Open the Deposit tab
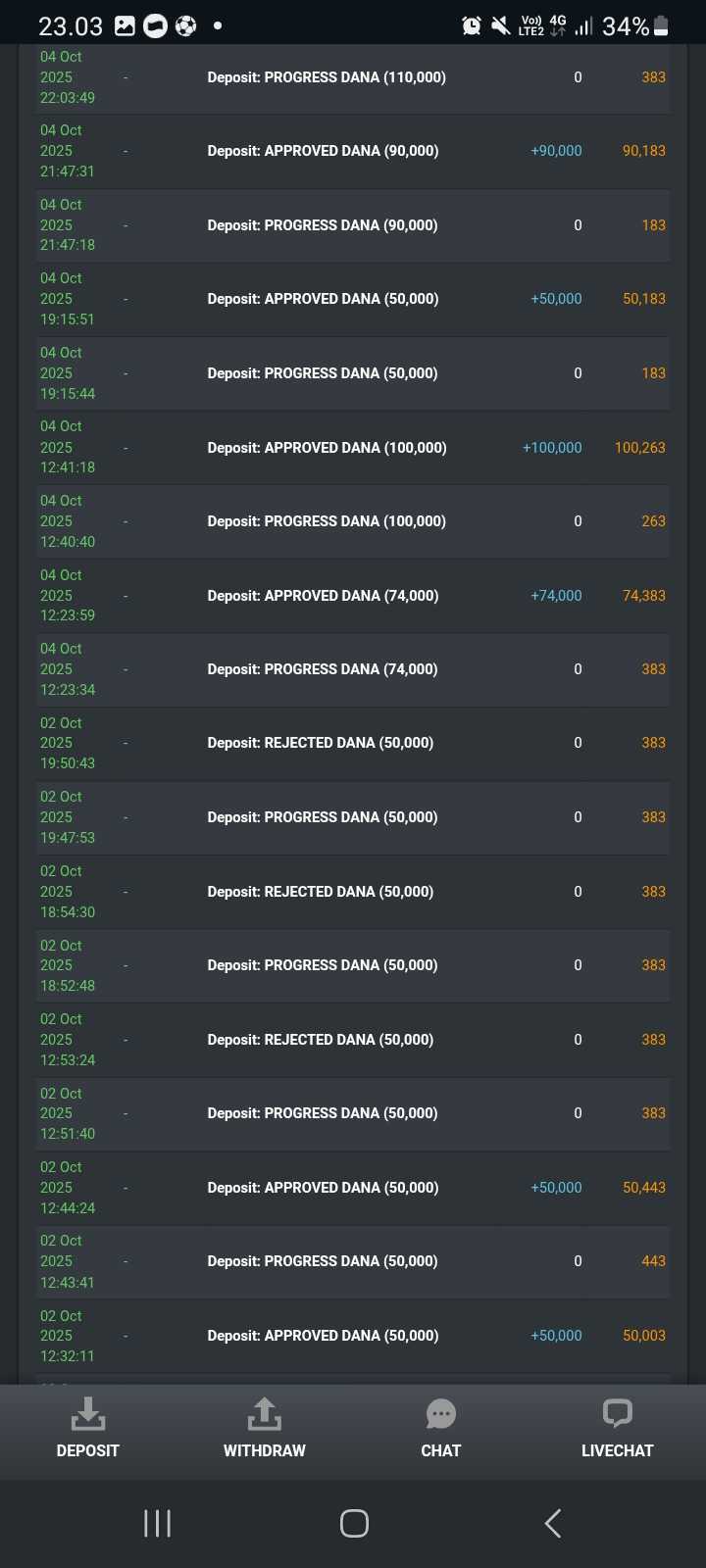The image size is (706, 1568). tap(87, 1428)
